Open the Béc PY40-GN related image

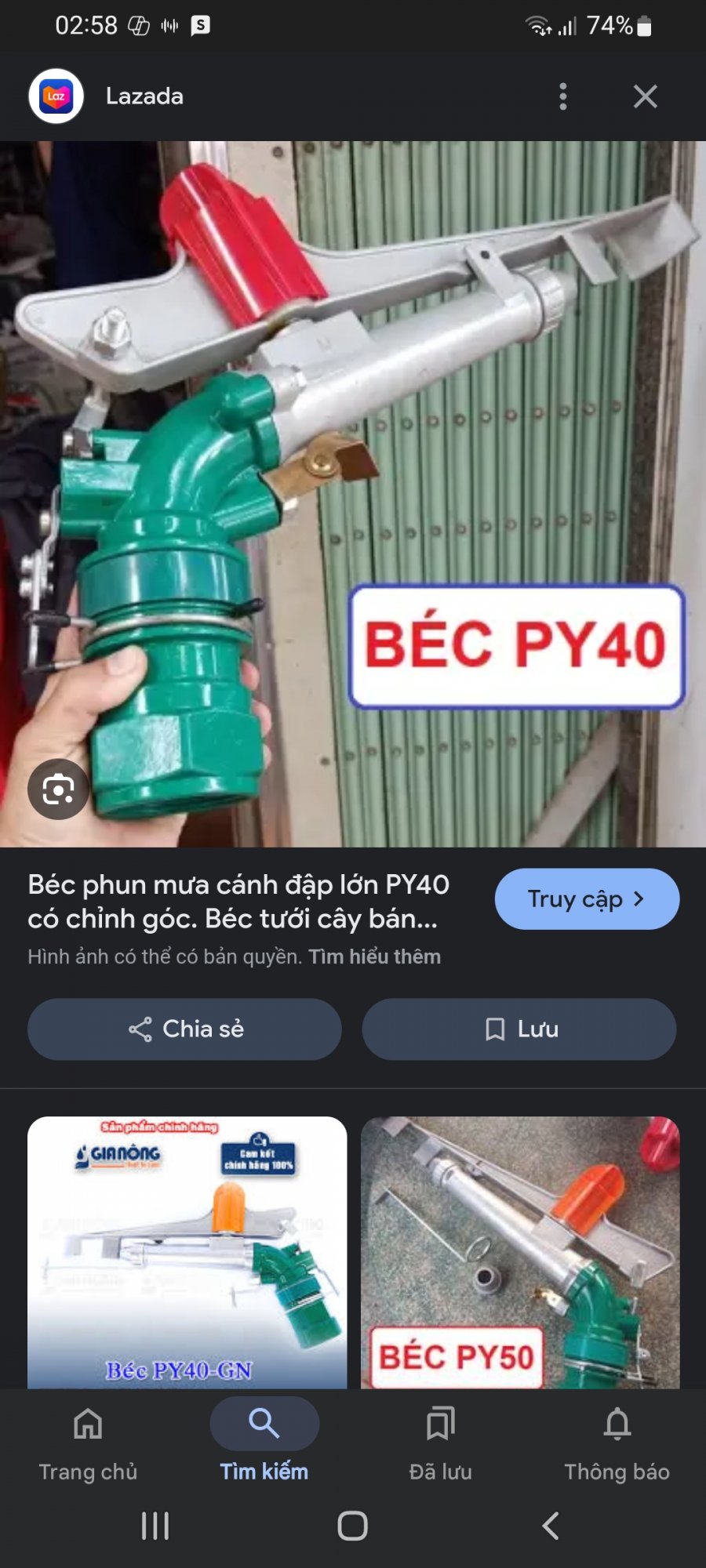187,1251
